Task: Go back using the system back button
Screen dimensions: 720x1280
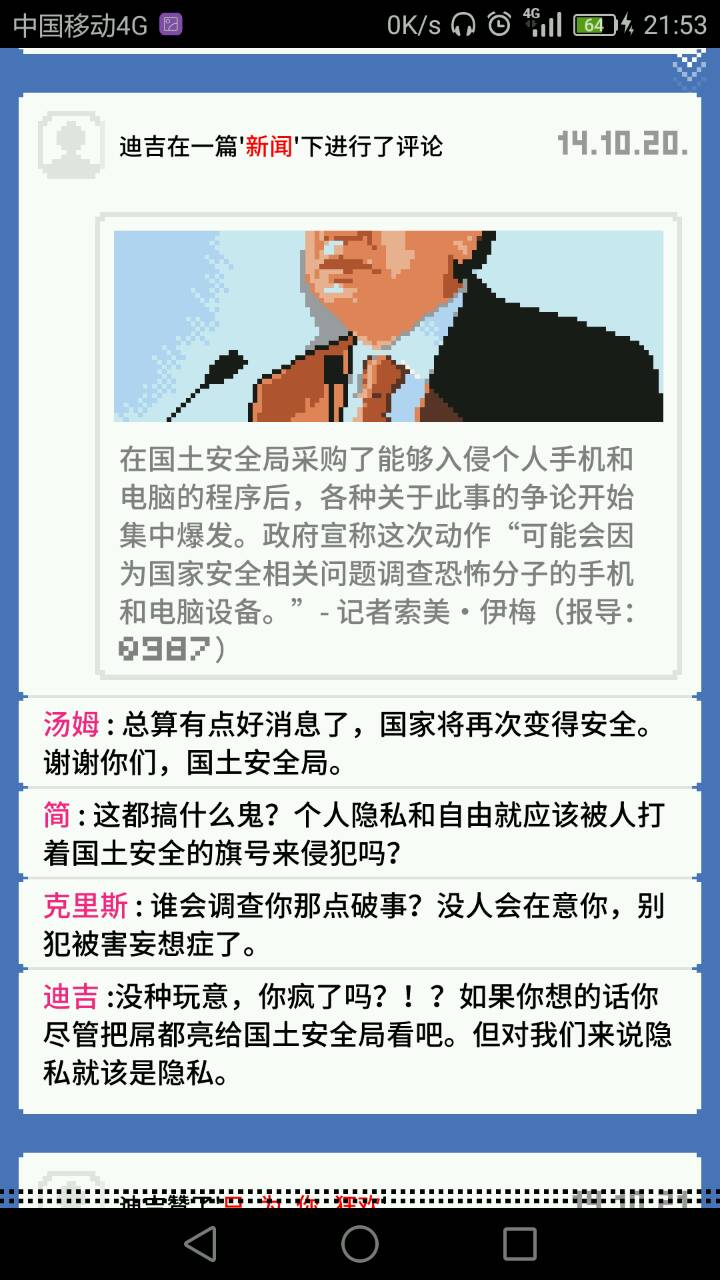Action: tap(200, 1243)
